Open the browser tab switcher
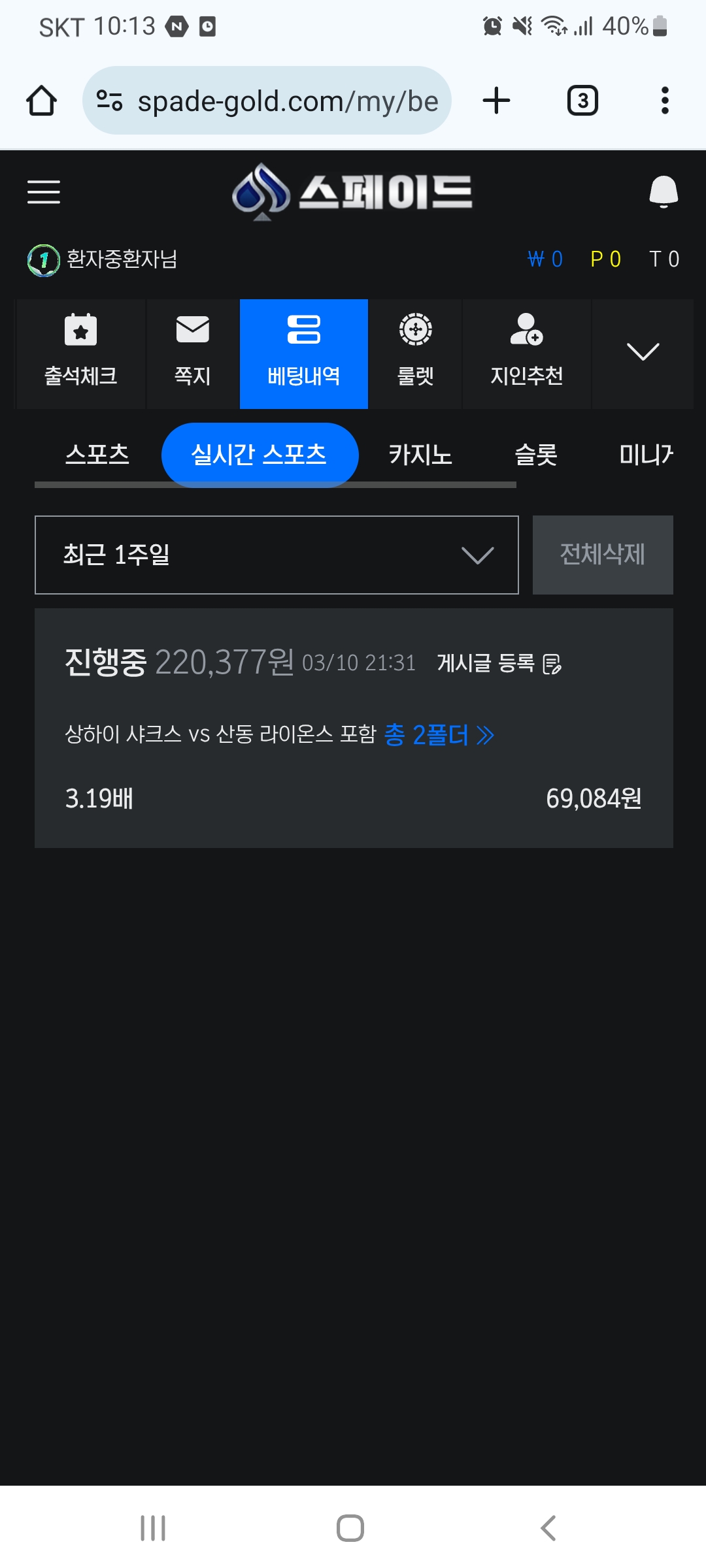The height and width of the screenshot is (1568, 706). tap(582, 101)
